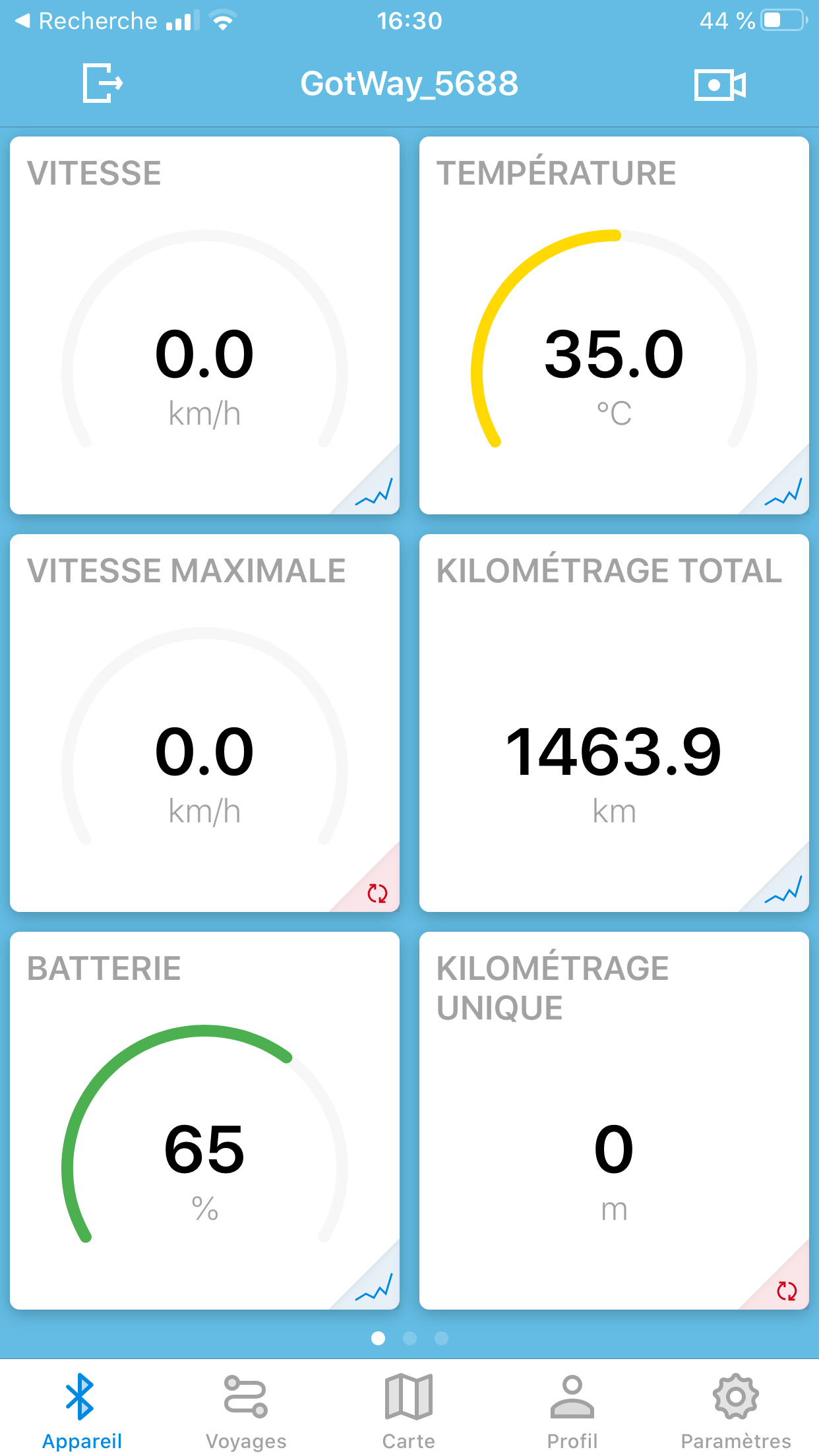Tap the disconnect/exit icon in the header
The image size is (819, 1456).
[103, 83]
